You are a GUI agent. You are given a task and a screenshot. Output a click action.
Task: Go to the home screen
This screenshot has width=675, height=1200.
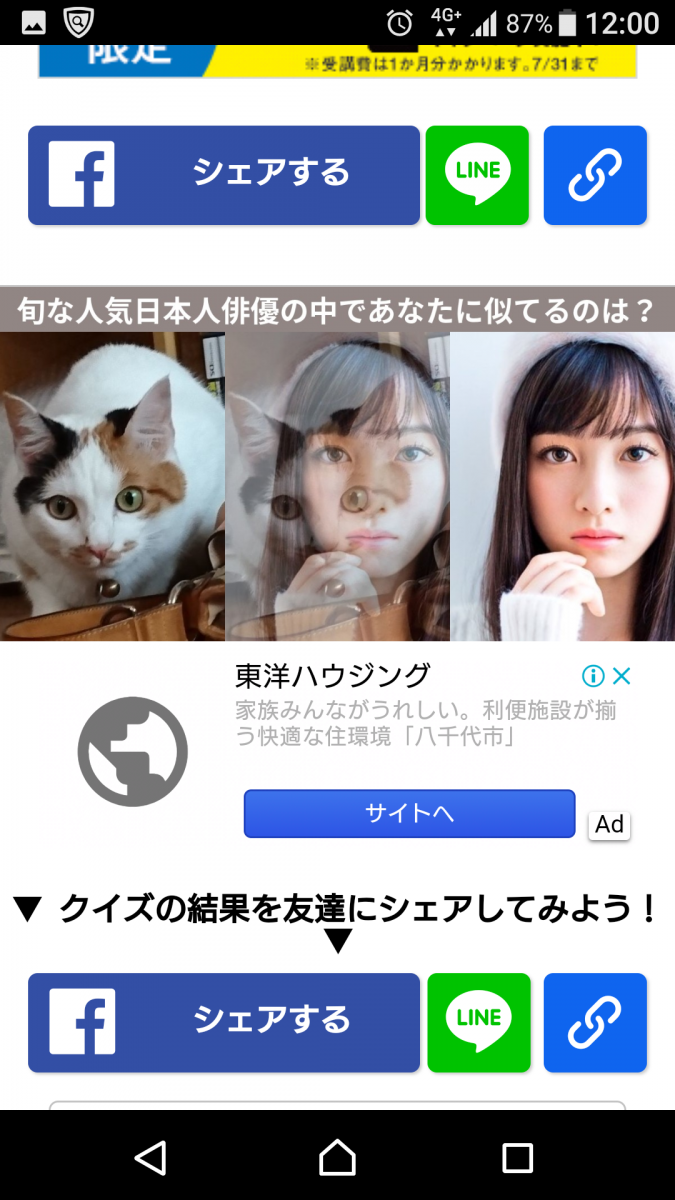tap(337, 1157)
